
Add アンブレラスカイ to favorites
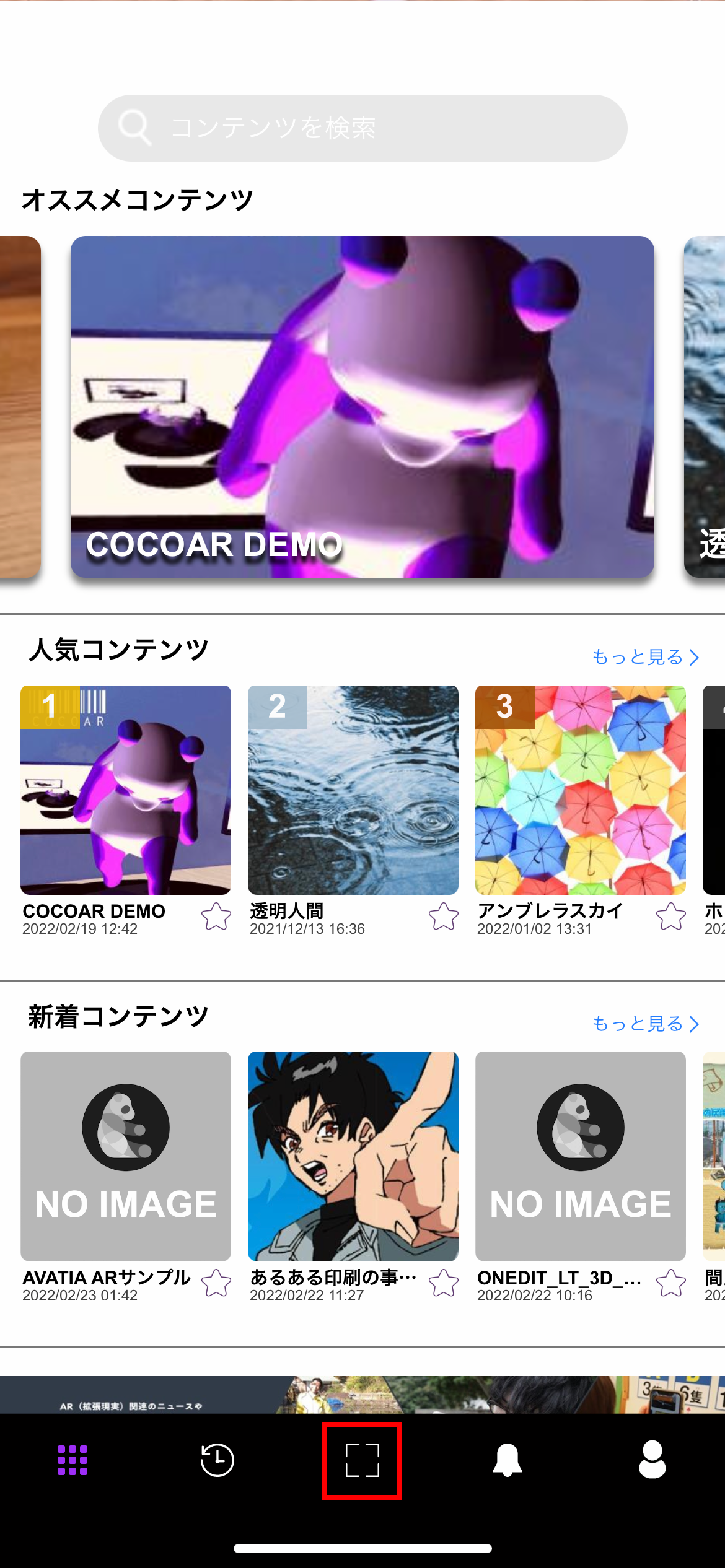pyautogui.click(x=671, y=917)
